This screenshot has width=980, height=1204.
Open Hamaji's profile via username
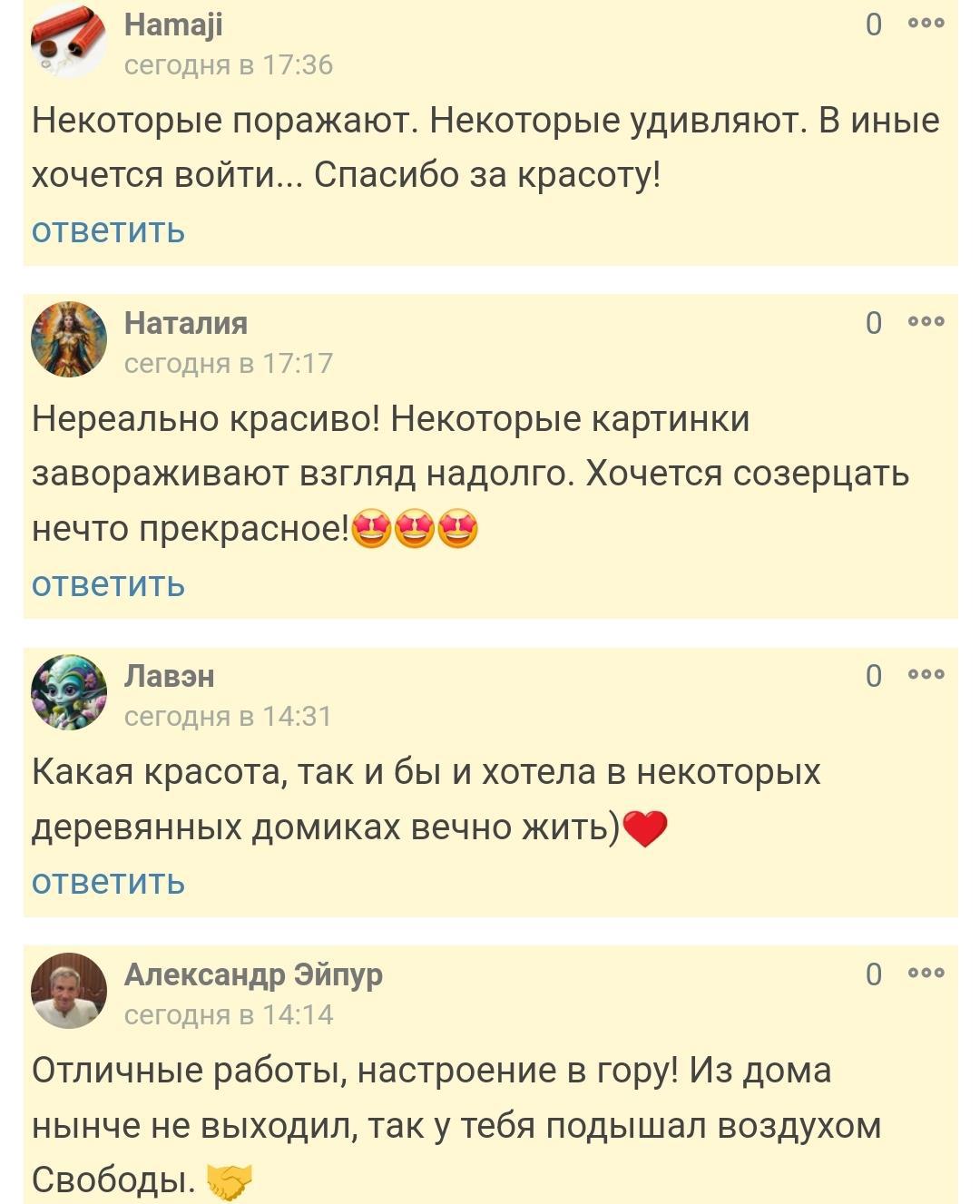173,24
